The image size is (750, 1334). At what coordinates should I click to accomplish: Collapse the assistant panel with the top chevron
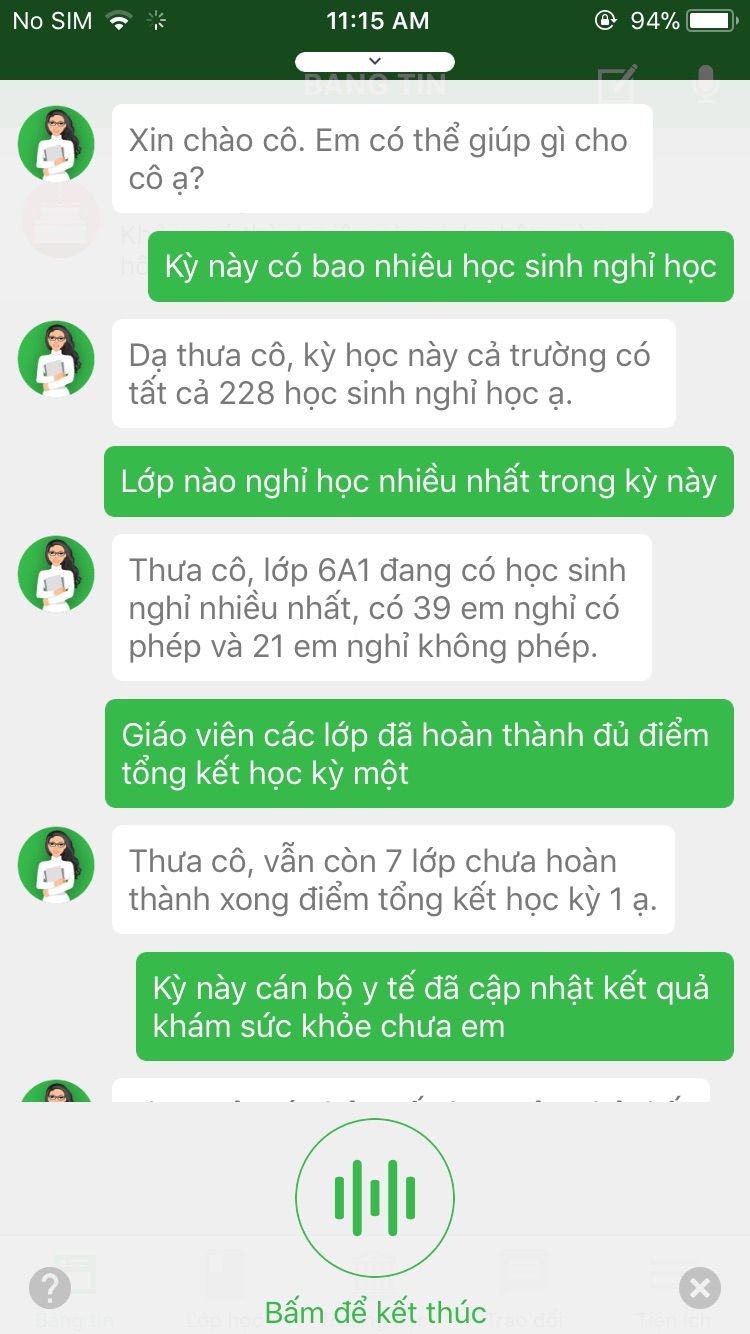375,61
